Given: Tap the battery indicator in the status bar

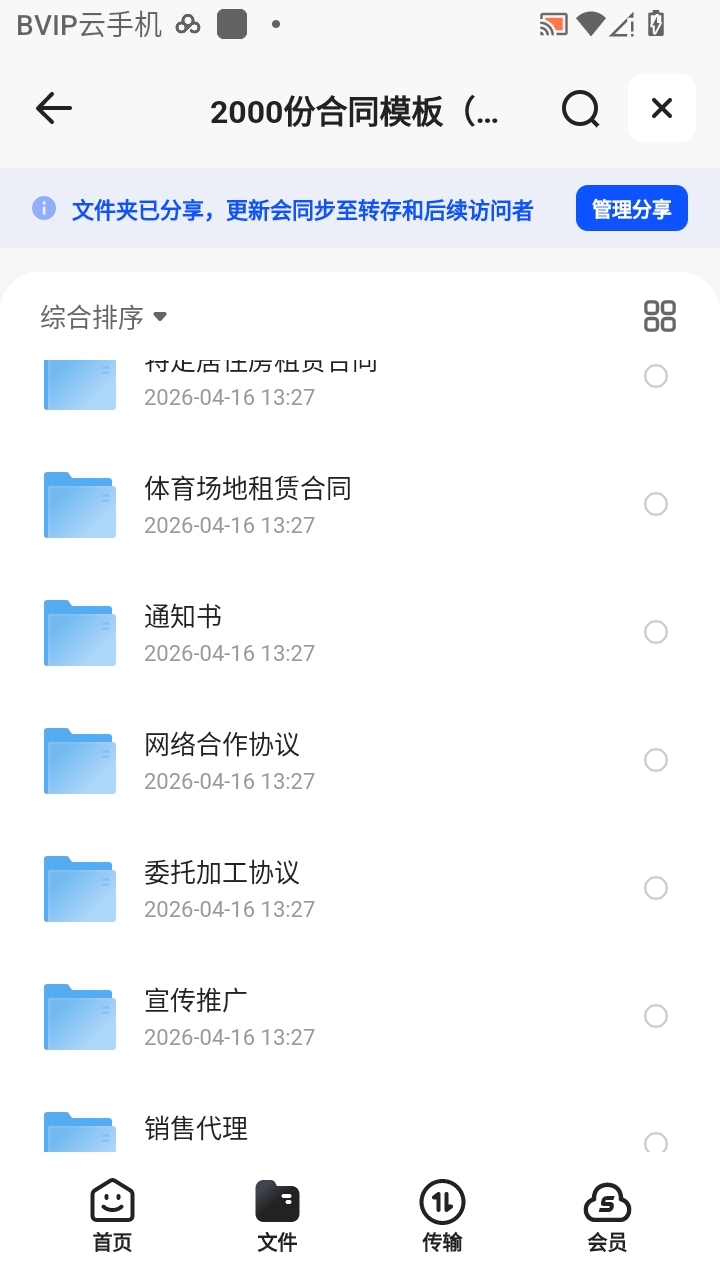Looking at the screenshot, I should 655,24.
